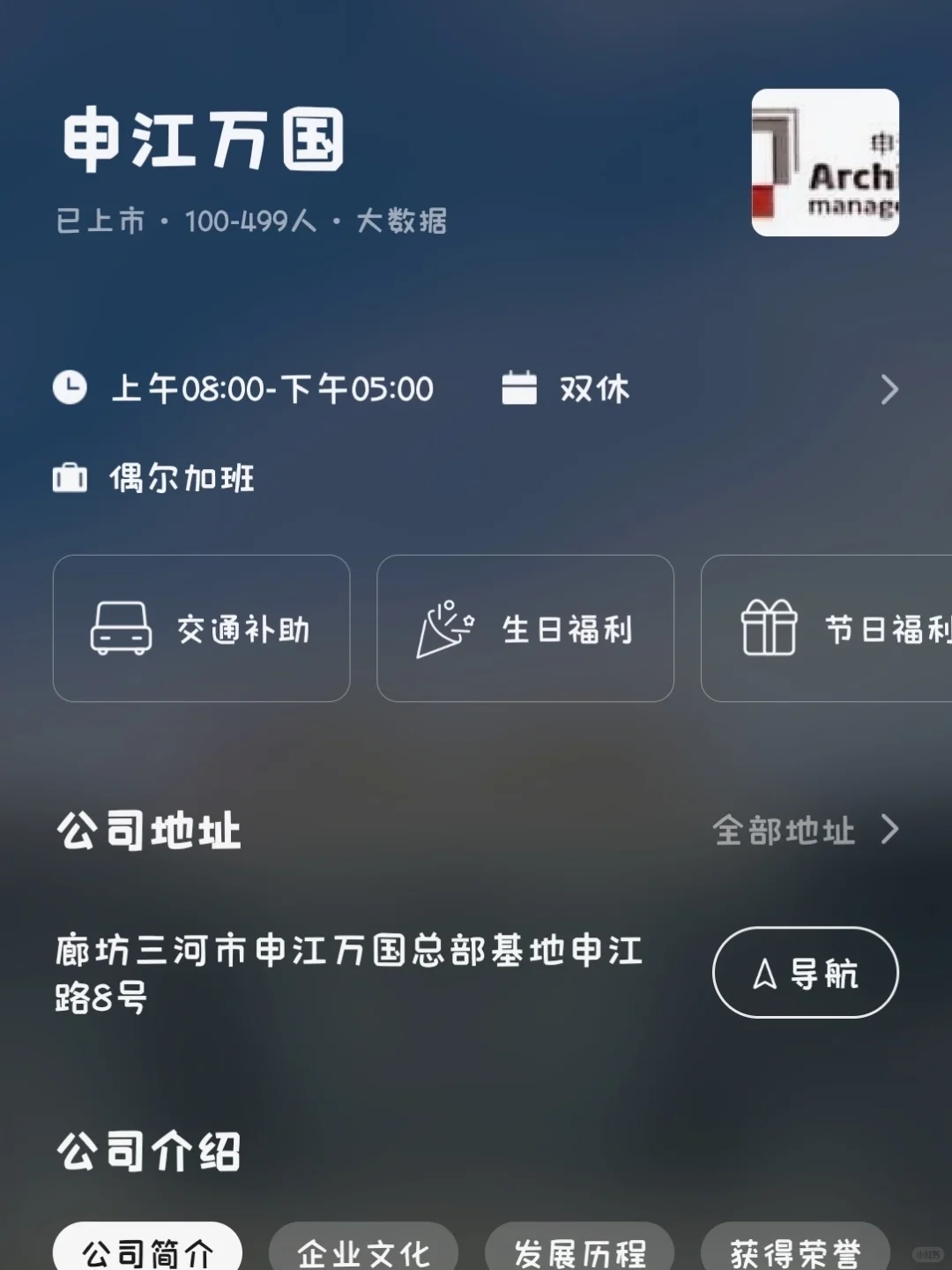Open the 交通补助 benefit card
The width and height of the screenshot is (952, 1270).
tap(202, 628)
